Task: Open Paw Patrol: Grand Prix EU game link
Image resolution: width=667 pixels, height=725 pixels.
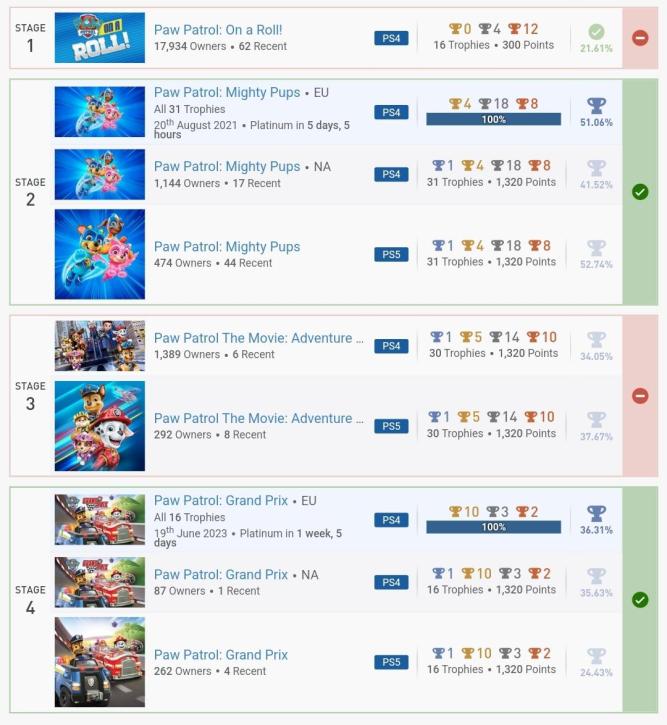Action: [x=220, y=501]
